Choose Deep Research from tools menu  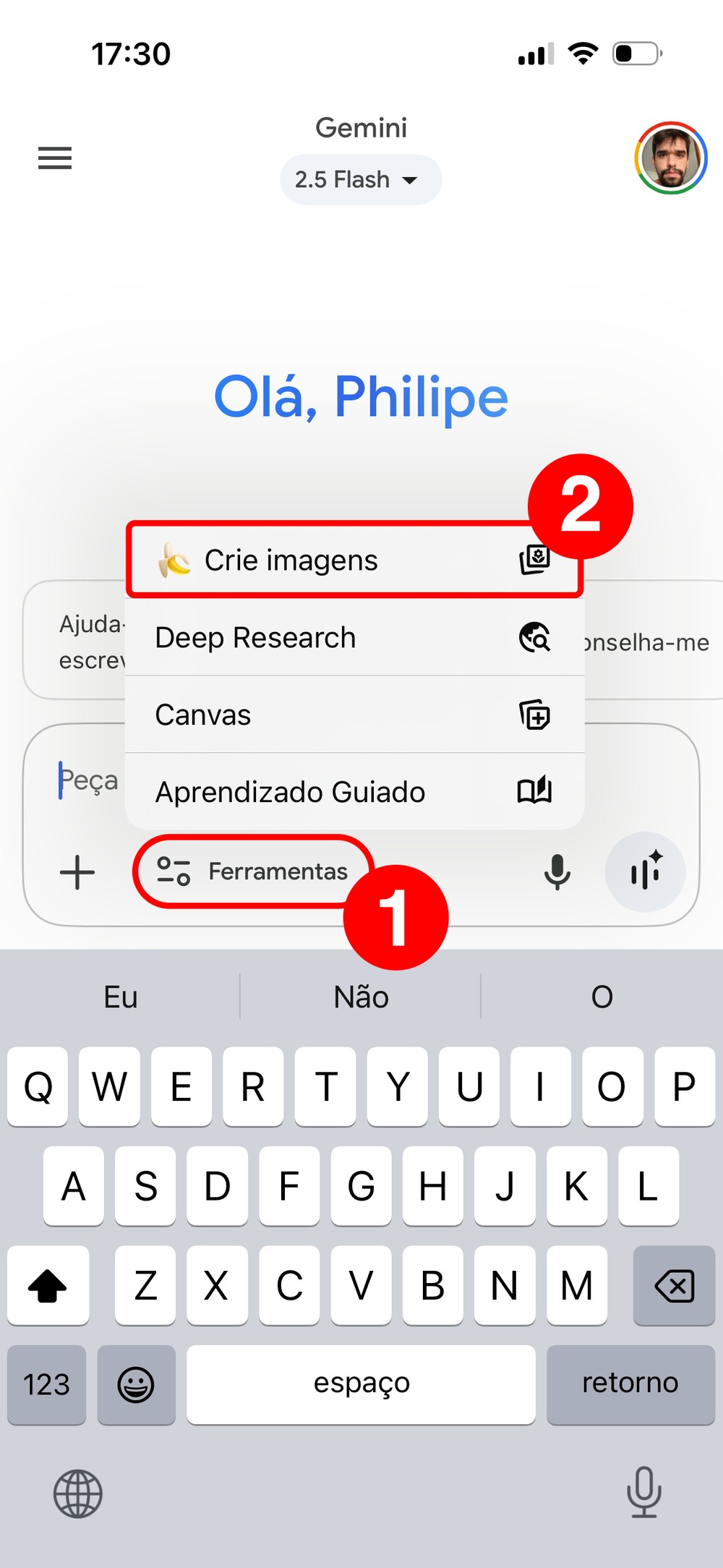[x=354, y=638]
